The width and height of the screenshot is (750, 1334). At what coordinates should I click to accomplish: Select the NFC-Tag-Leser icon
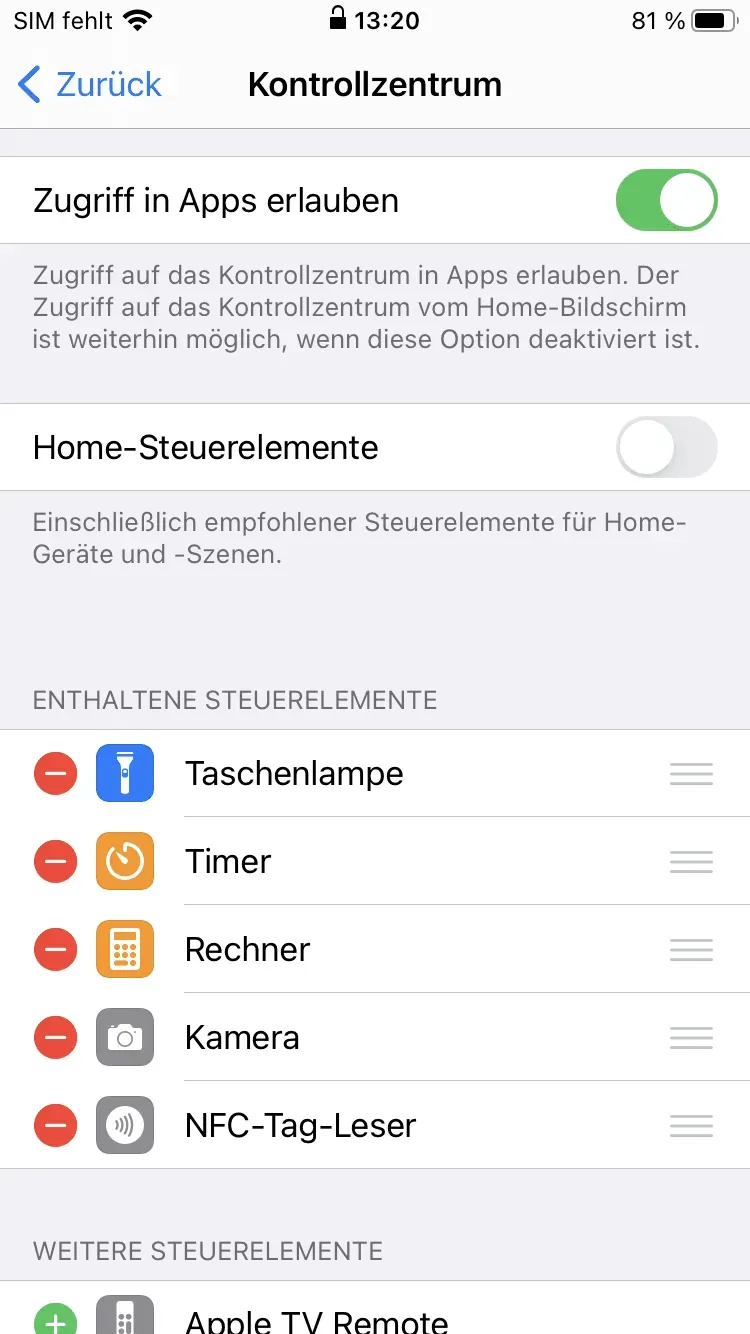coord(124,1125)
